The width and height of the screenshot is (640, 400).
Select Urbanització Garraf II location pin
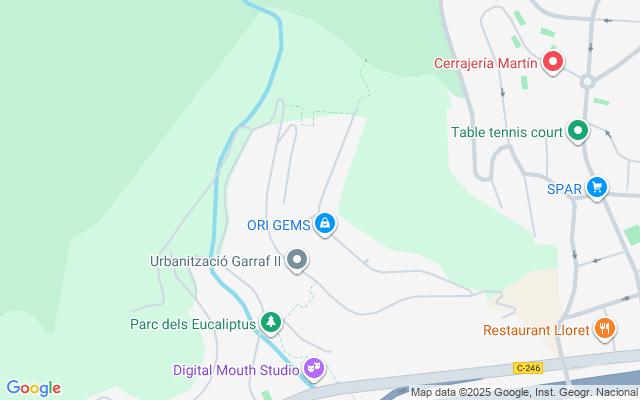[297, 260]
